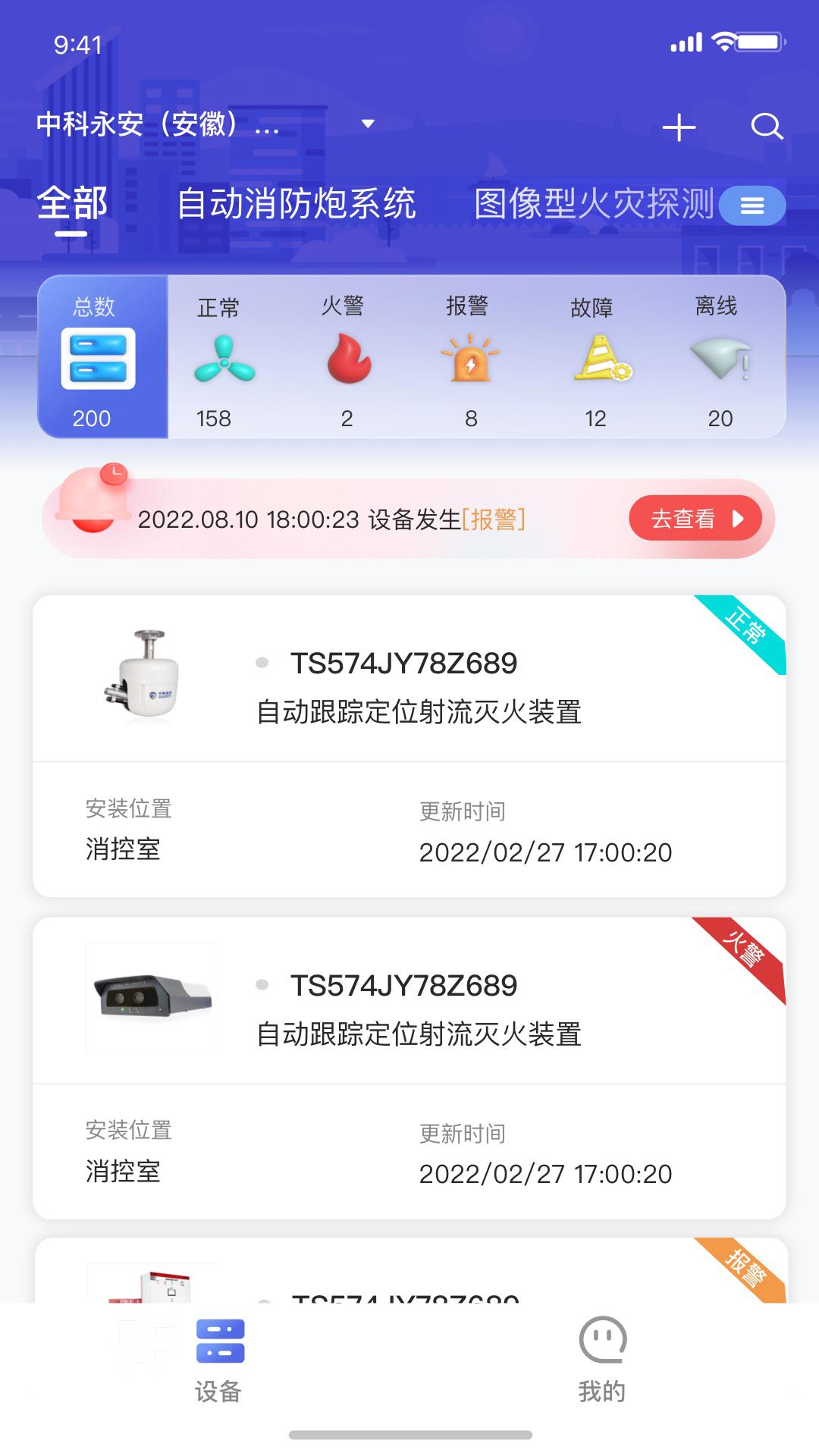
Task: Open the category filter list icon
Action: point(753,205)
